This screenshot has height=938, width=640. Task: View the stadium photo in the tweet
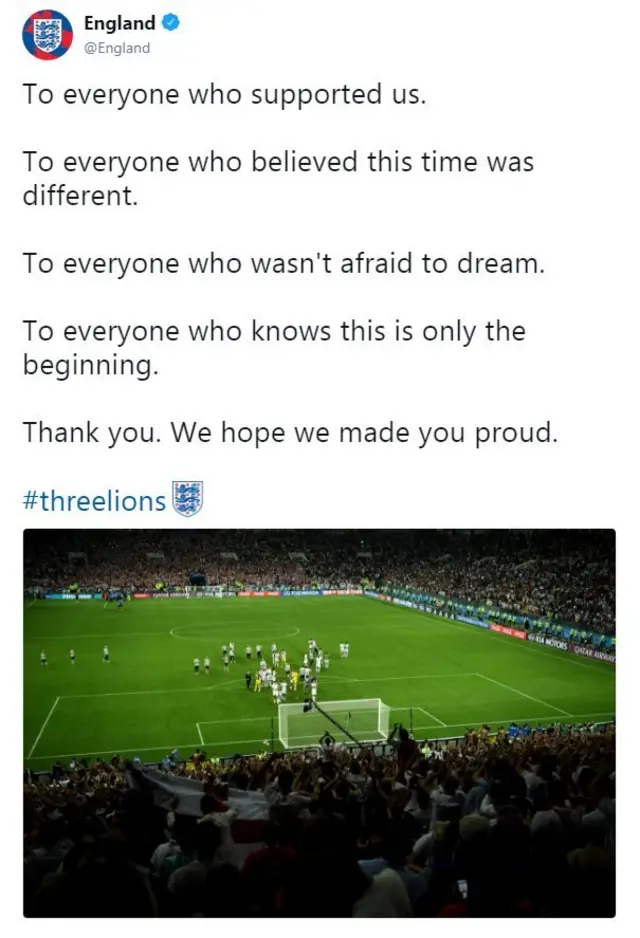319,722
